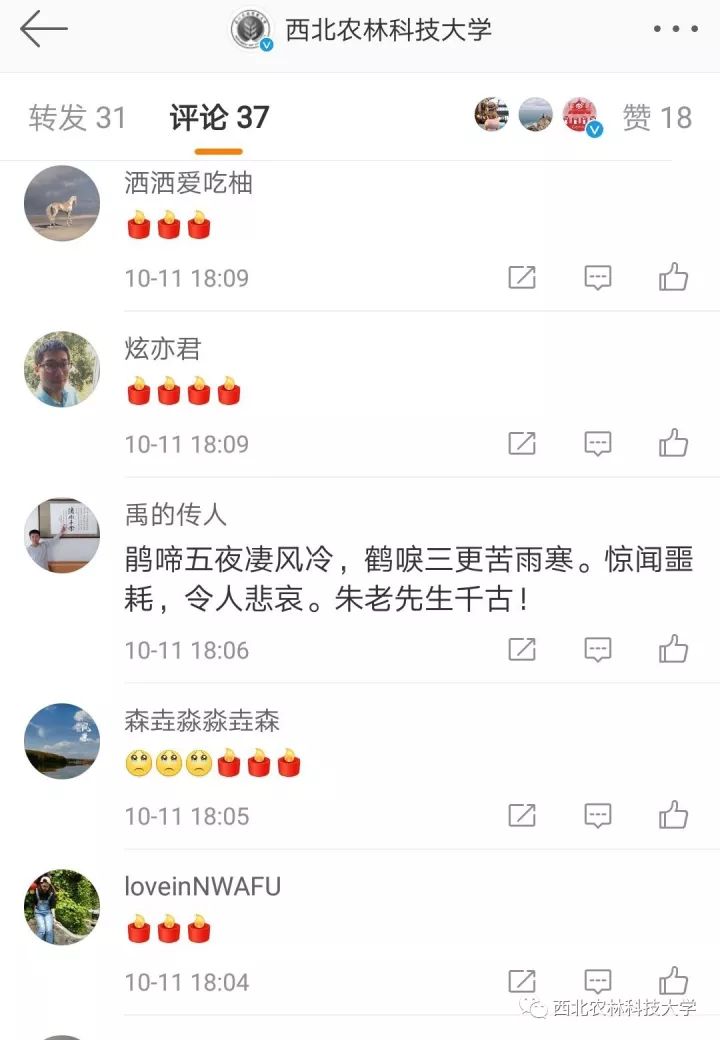The image size is (720, 1040).
Task: Switch to the 转发 31 tab
Action: click(78, 118)
